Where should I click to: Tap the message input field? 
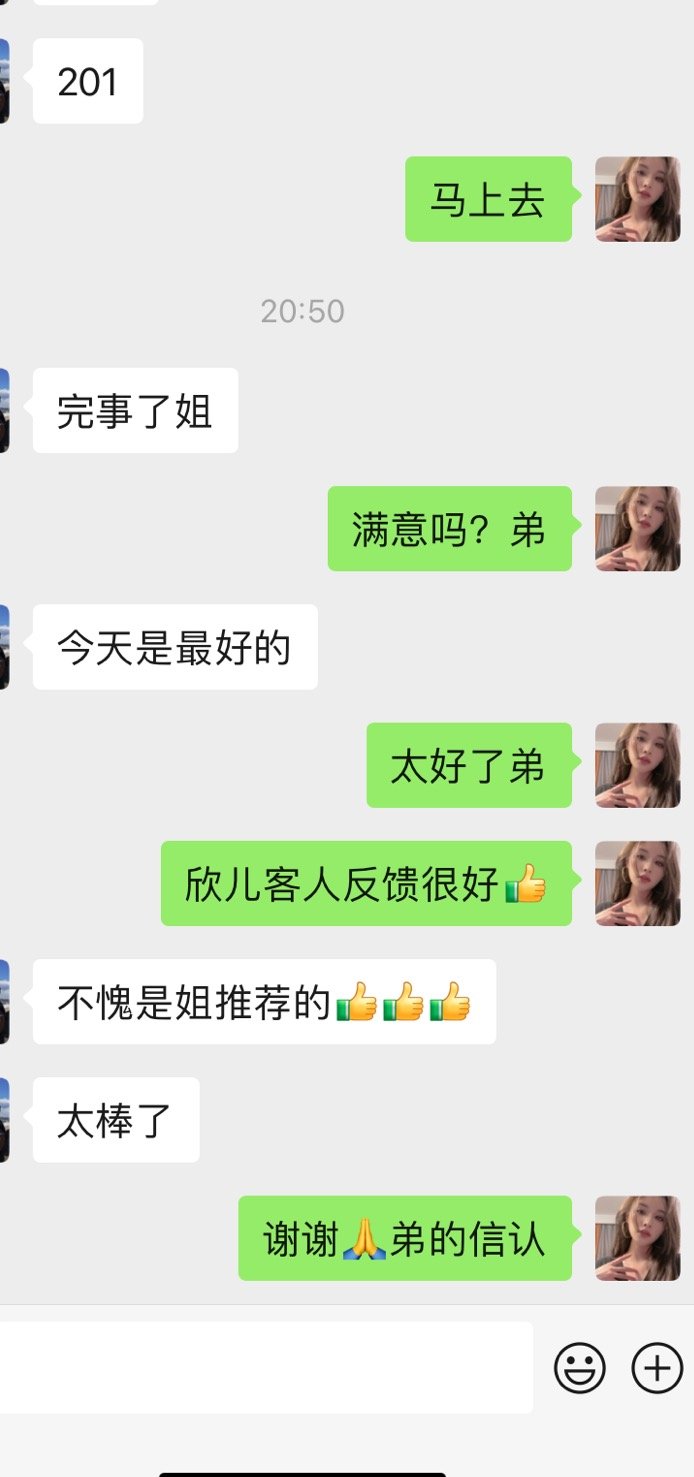[265, 1367]
